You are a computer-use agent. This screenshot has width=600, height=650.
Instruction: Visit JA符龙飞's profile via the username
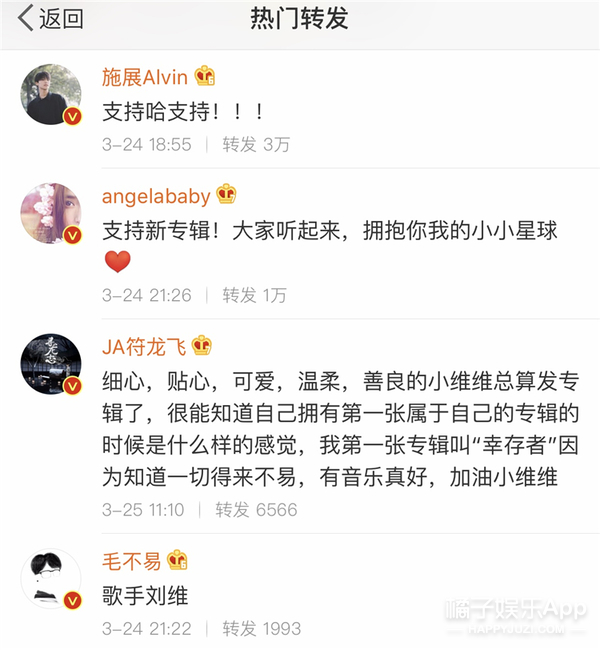coord(145,346)
